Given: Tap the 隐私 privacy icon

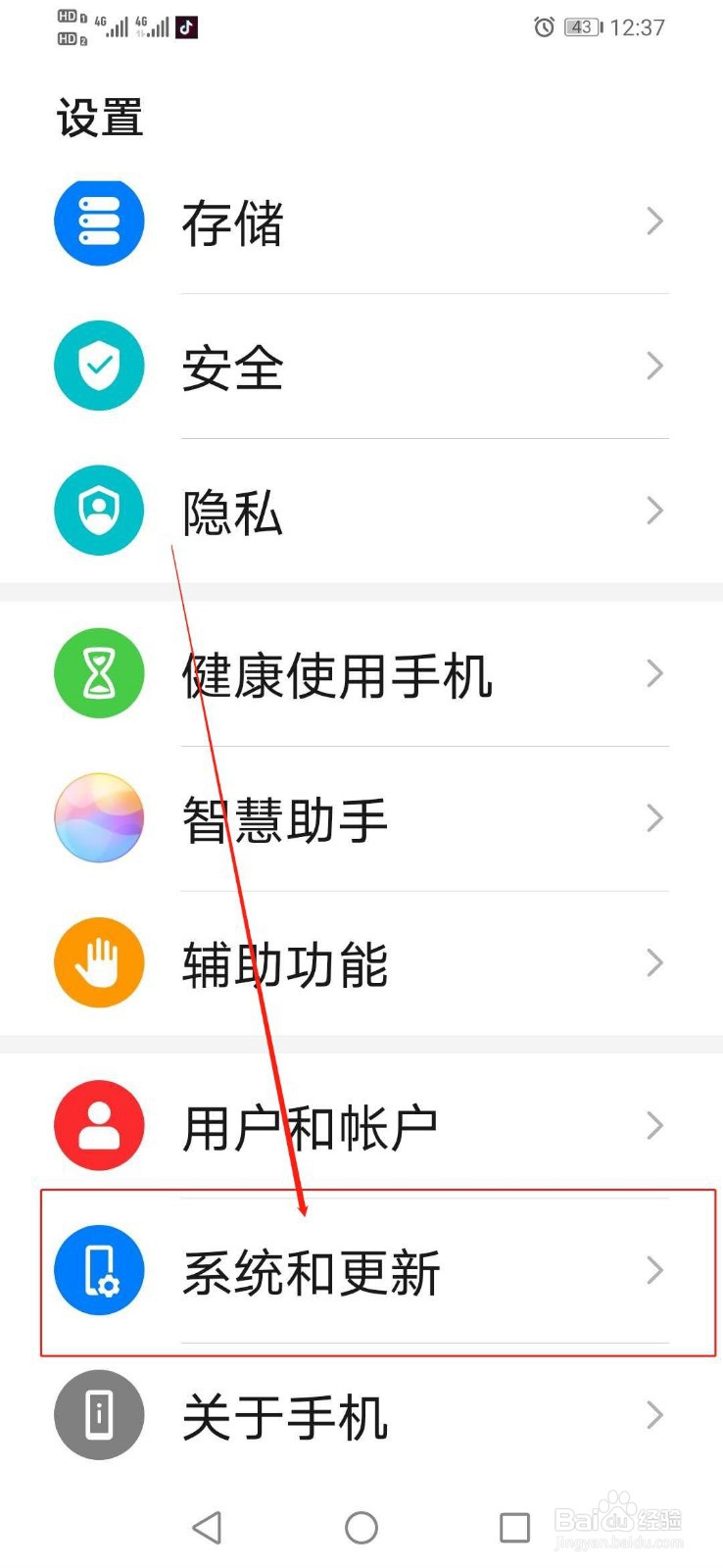Looking at the screenshot, I should 98,510.
